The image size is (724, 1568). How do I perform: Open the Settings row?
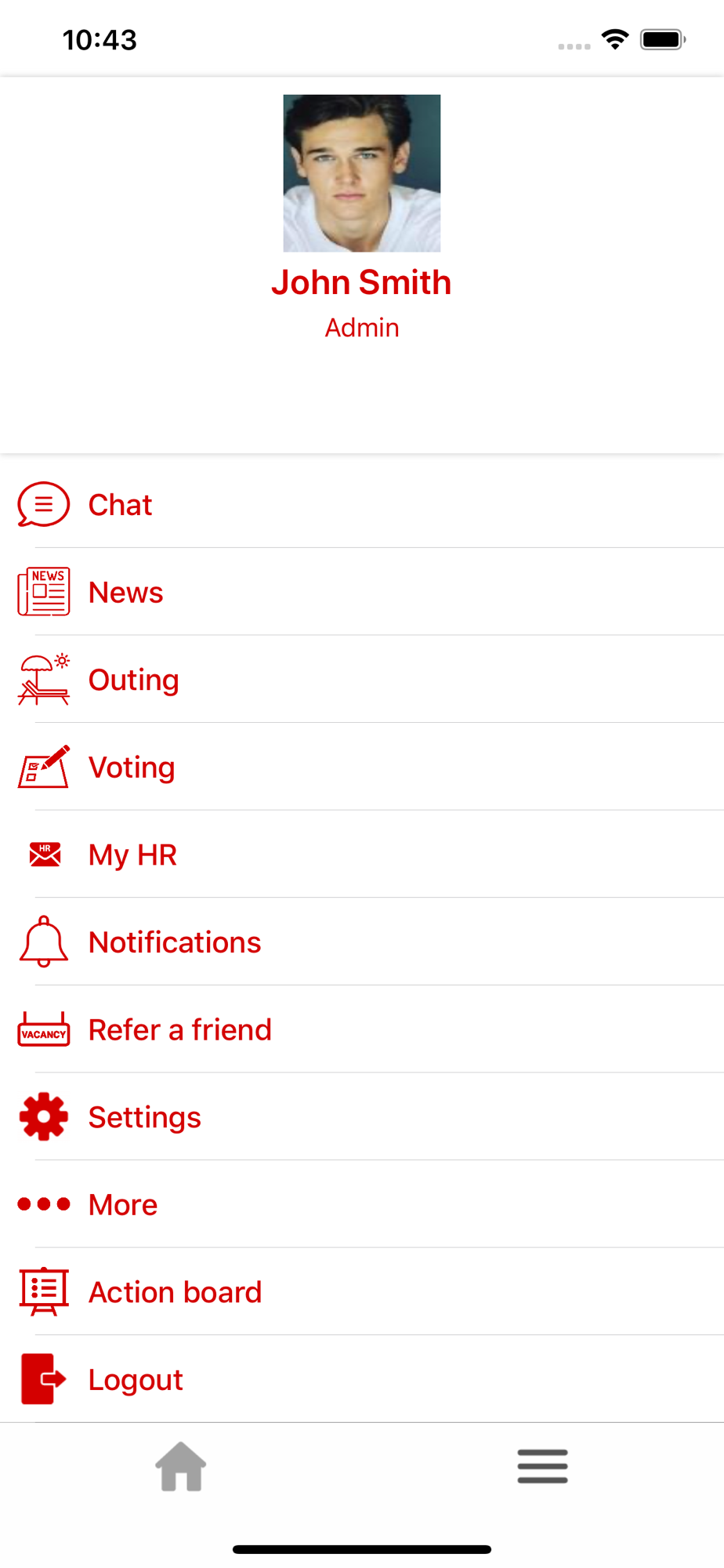pos(144,1117)
